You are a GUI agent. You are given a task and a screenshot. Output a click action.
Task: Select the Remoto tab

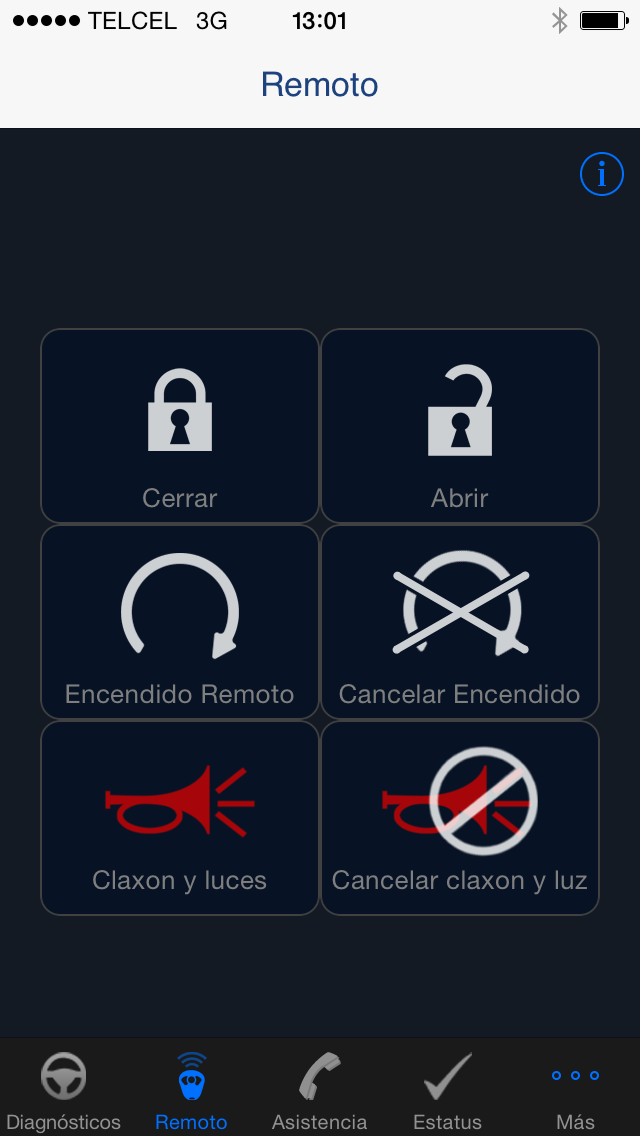point(191,1090)
